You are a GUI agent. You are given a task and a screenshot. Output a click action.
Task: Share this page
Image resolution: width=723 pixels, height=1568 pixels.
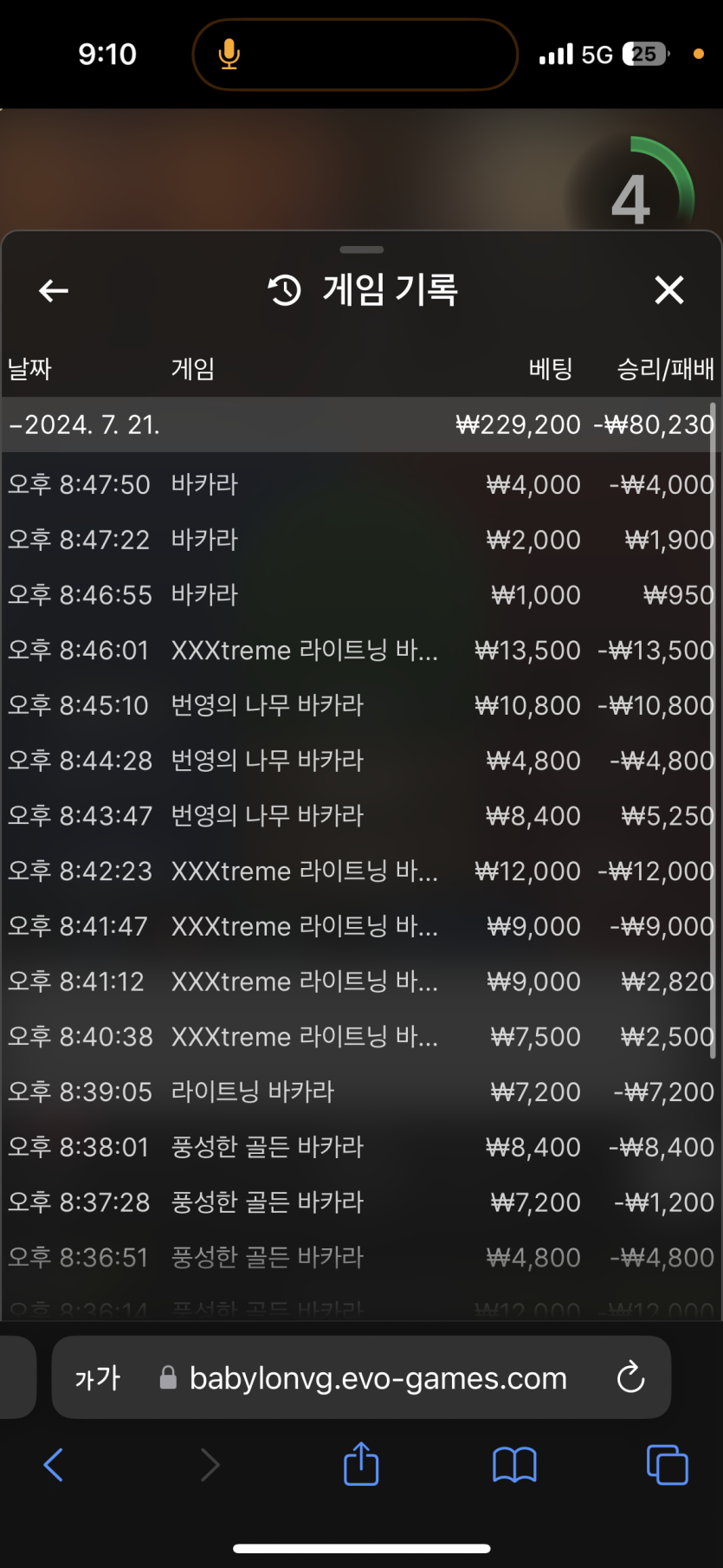coord(361,1464)
